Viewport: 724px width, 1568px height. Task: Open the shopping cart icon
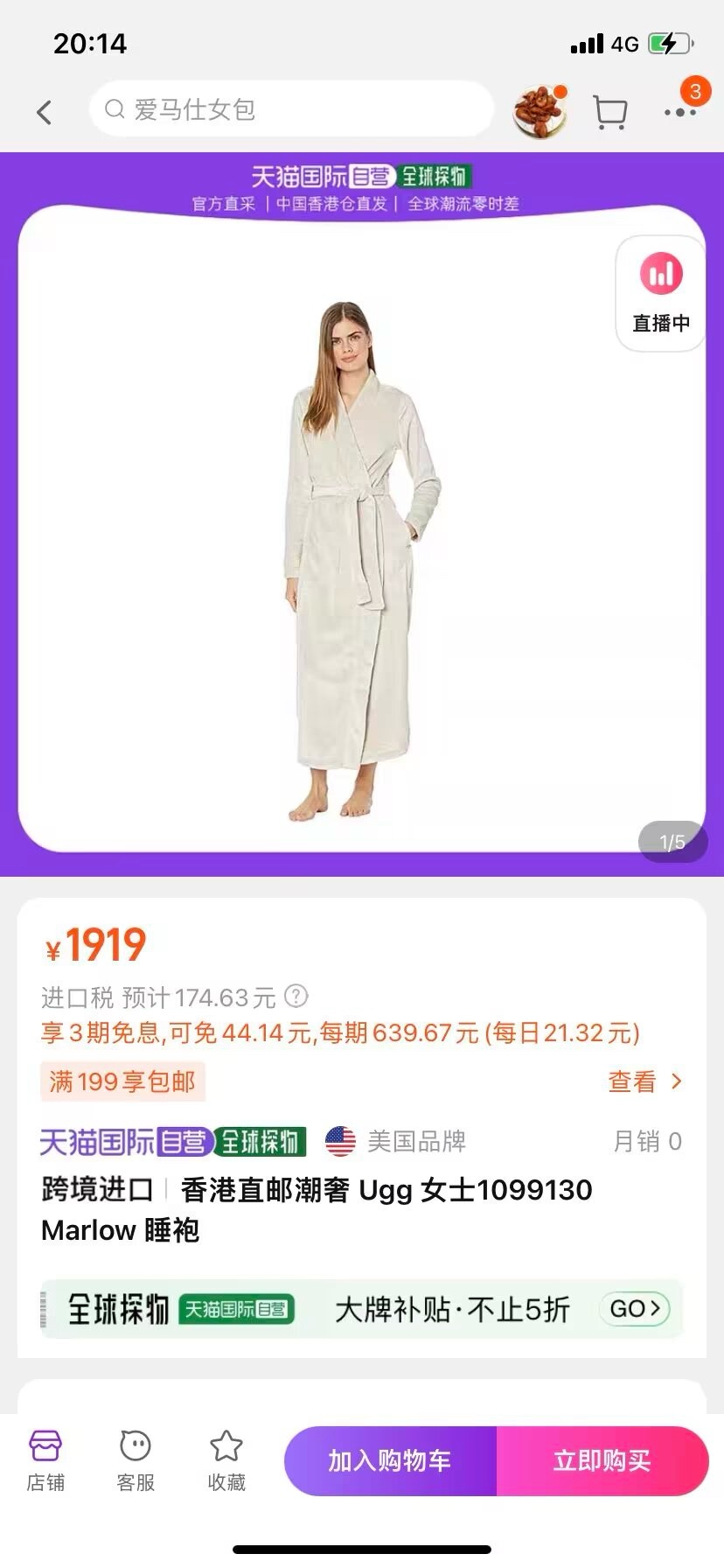pyautogui.click(x=609, y=112)
